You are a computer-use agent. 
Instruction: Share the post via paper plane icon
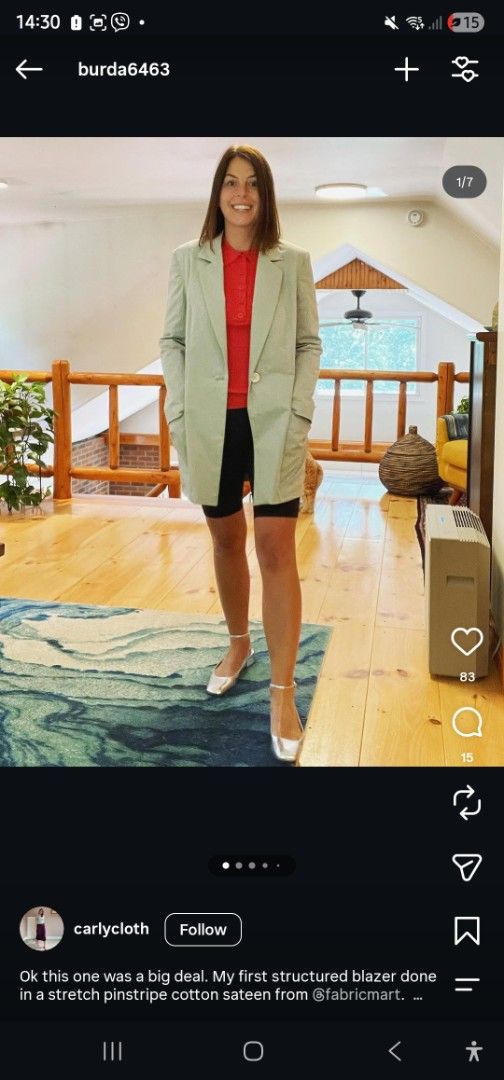click(x=467, y=867)
